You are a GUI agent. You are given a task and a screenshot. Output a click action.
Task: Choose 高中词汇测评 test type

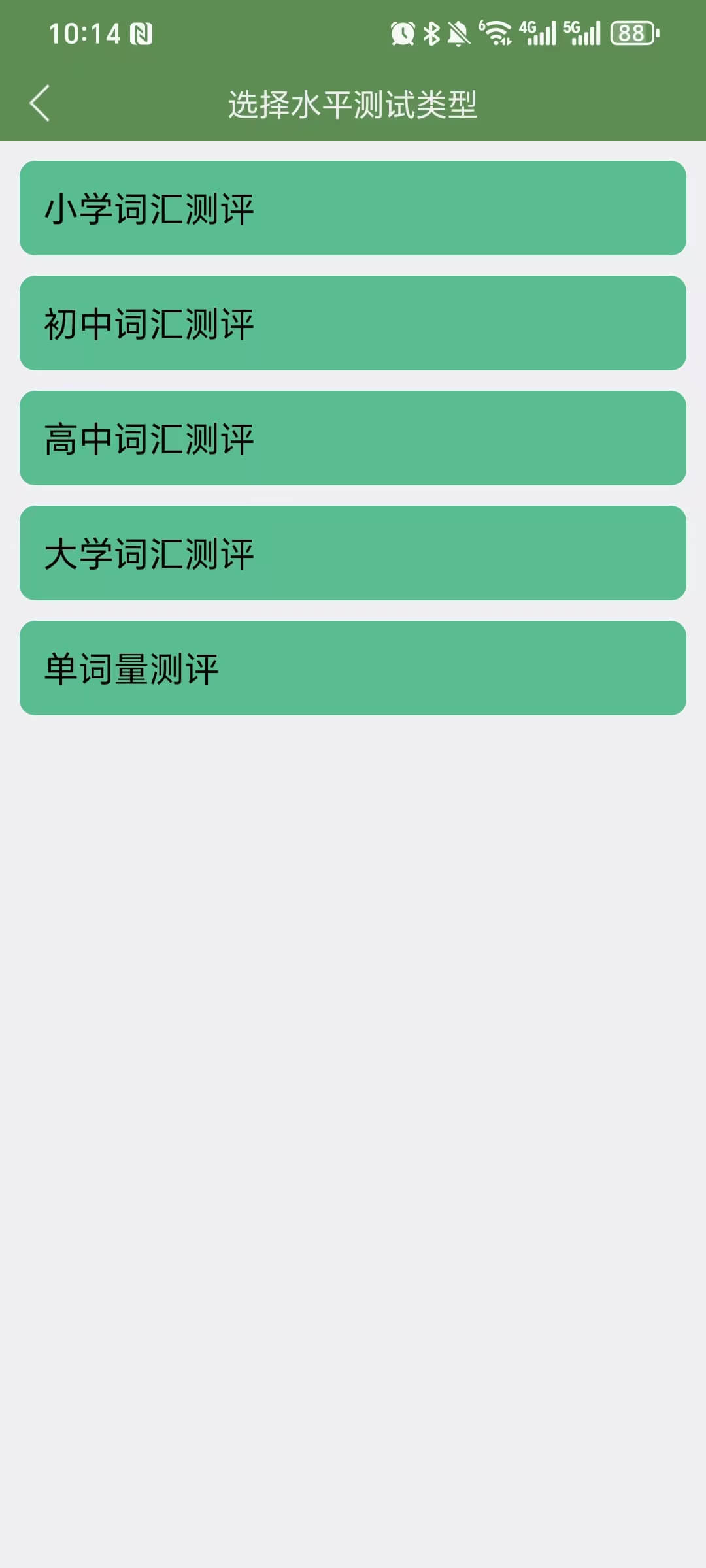[353, 438]
